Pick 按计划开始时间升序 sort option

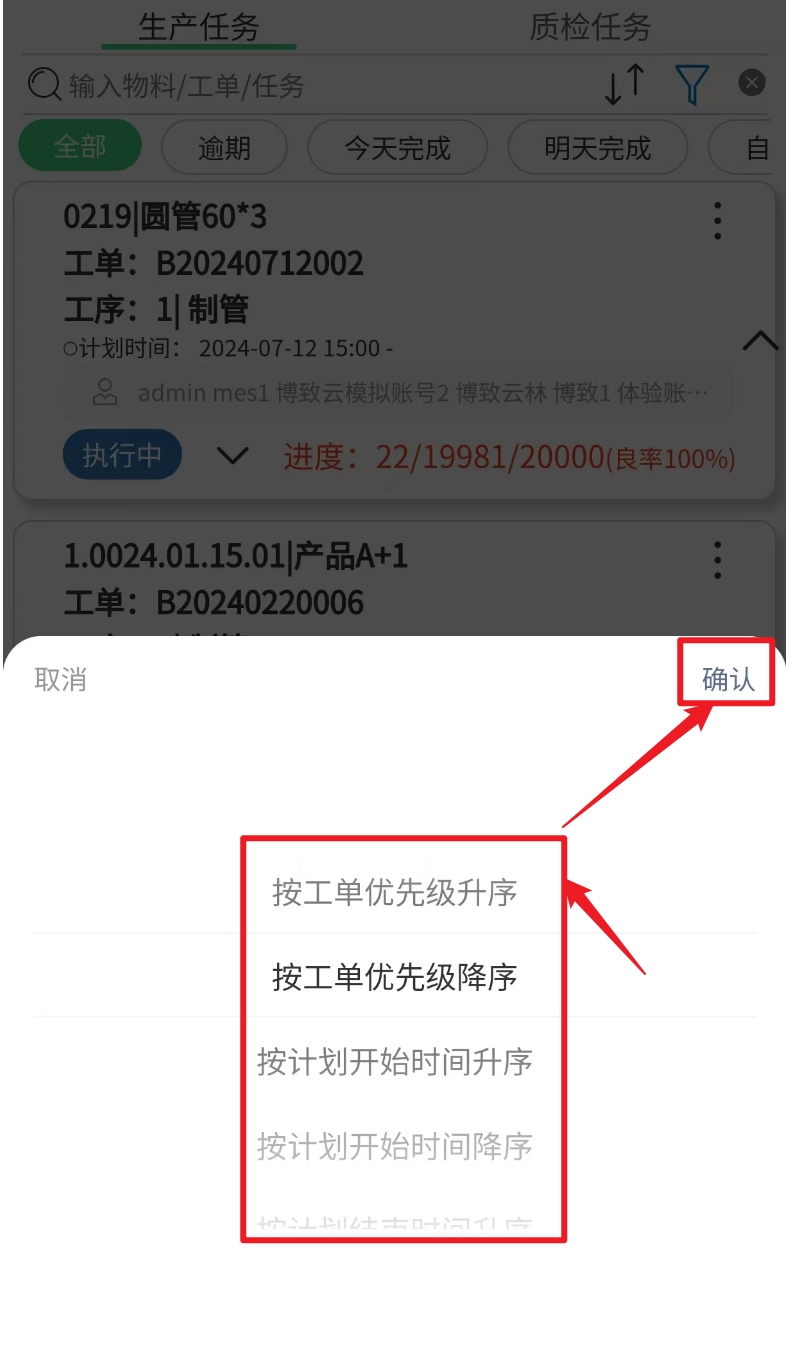394,1061
